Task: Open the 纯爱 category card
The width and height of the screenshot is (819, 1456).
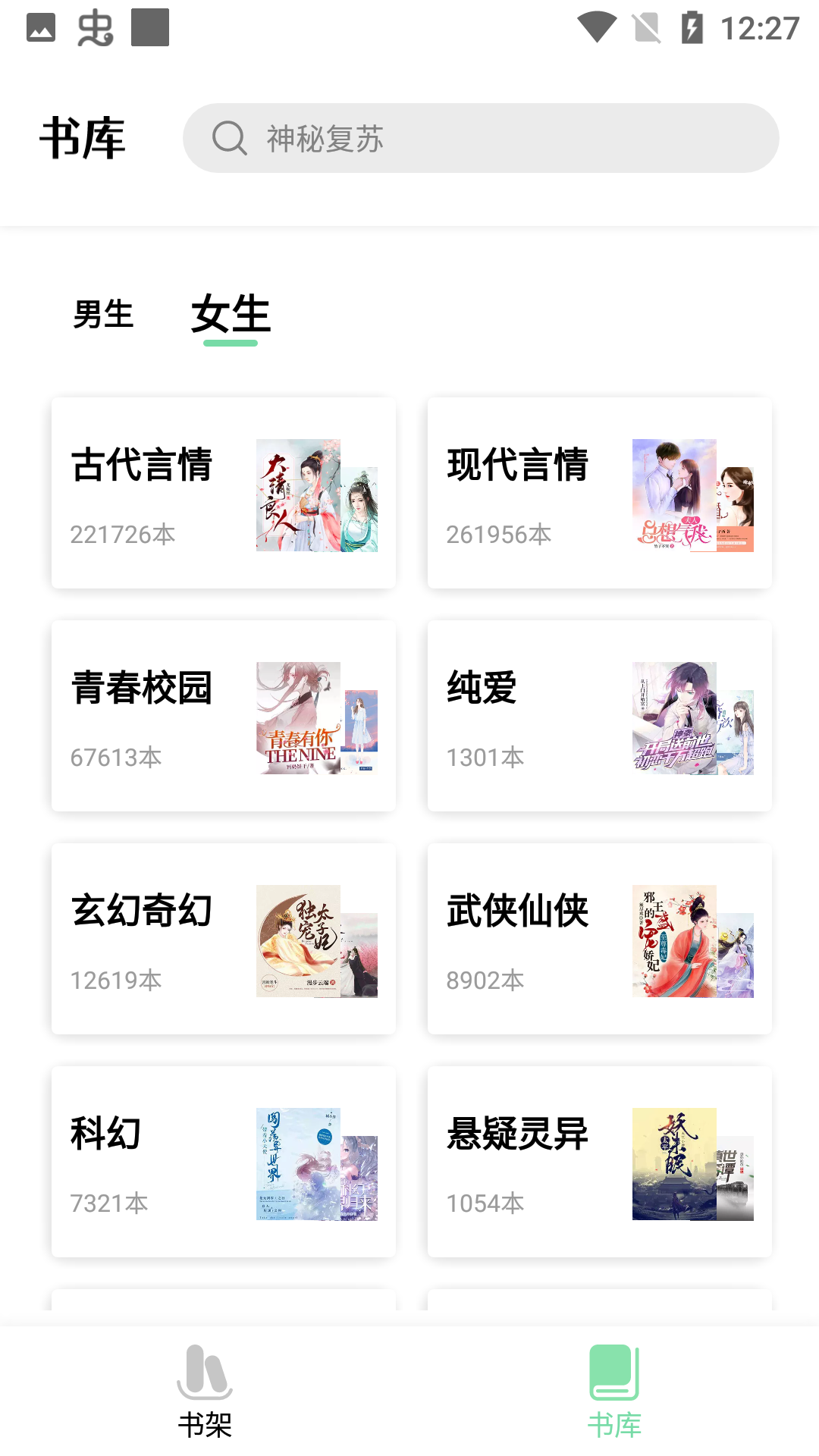Action: pos(600,716)
